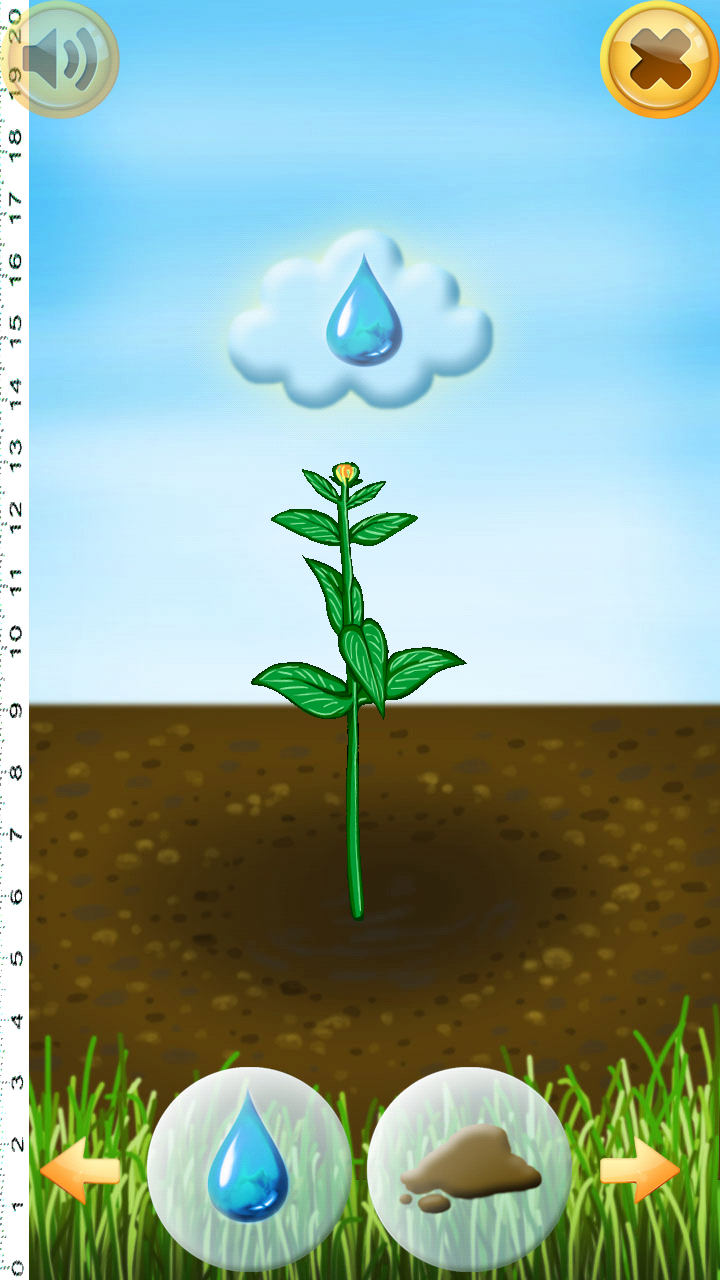Mute the game sound
Screen dimensions: 720x1280
tap(60, 58)
